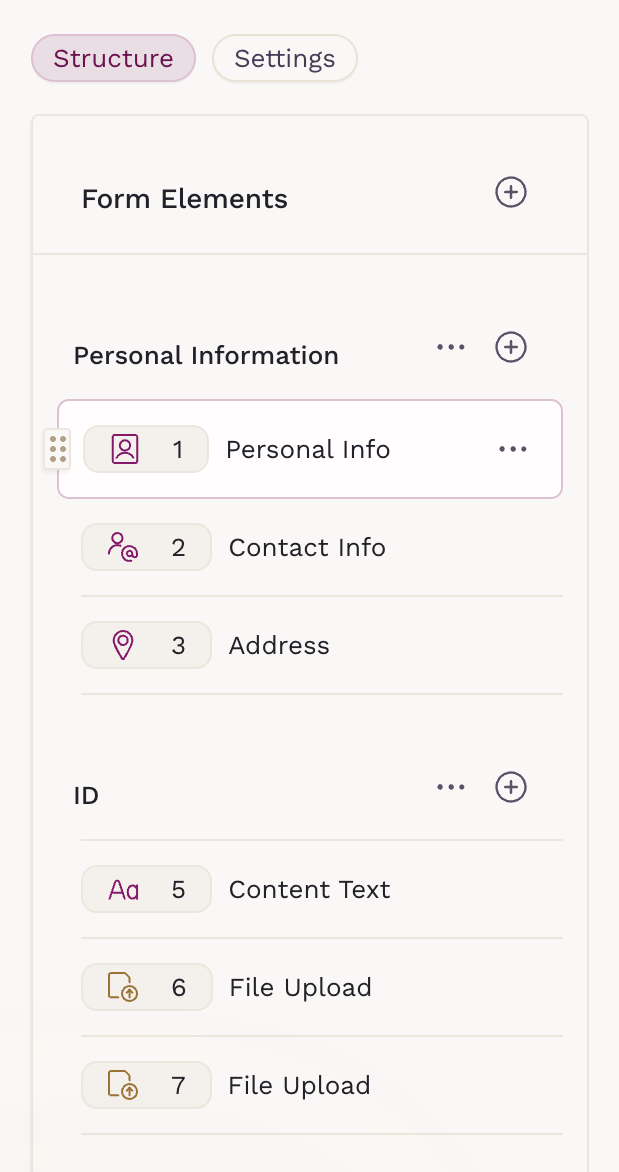619x1172 pixels.
Task: Open the ID section options menu
Action: (x=451, y=787)
